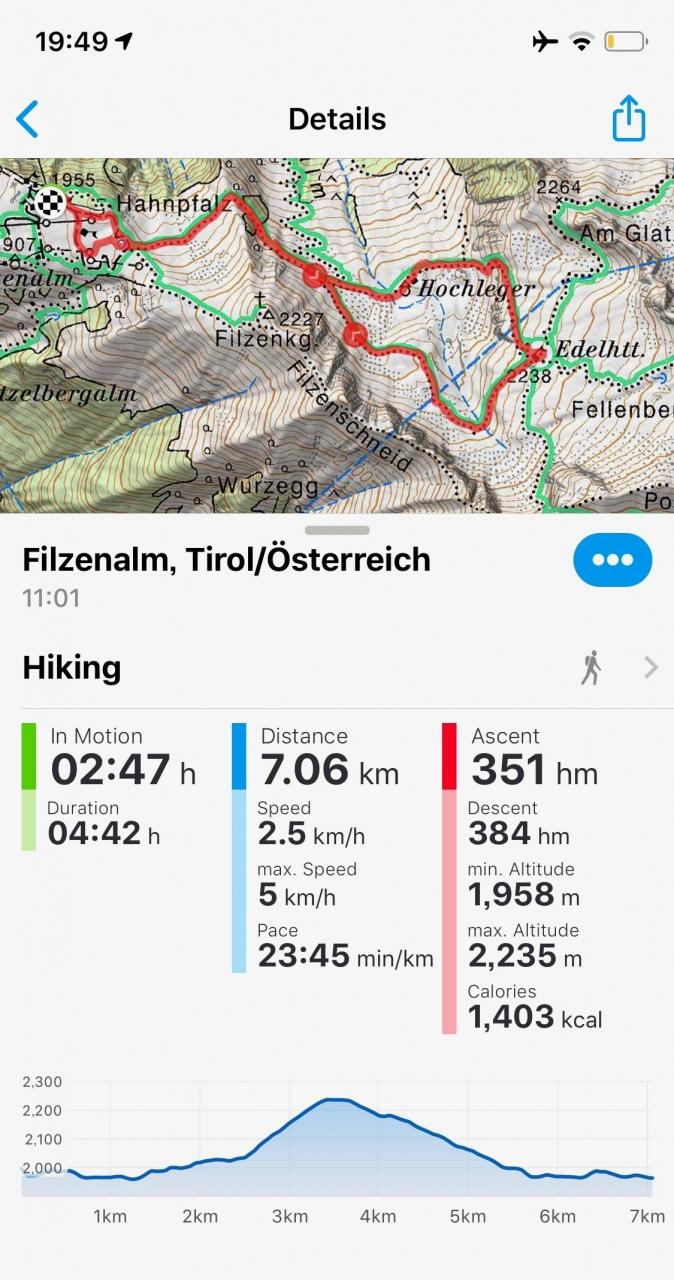Go back using the top-left arrow
Image resolution: width=674 pixels, height=1280 pixels.
[28, 119]
